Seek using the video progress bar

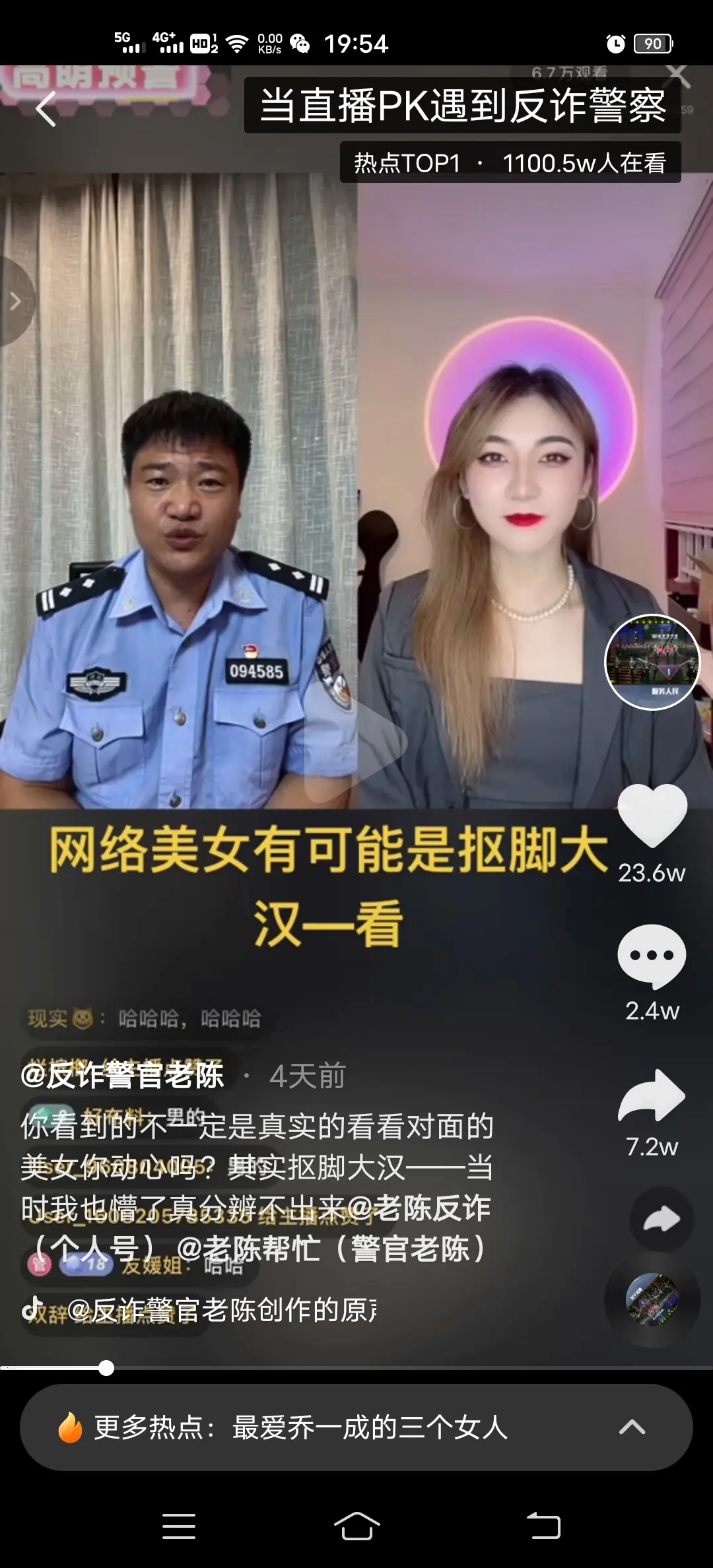356,1368
